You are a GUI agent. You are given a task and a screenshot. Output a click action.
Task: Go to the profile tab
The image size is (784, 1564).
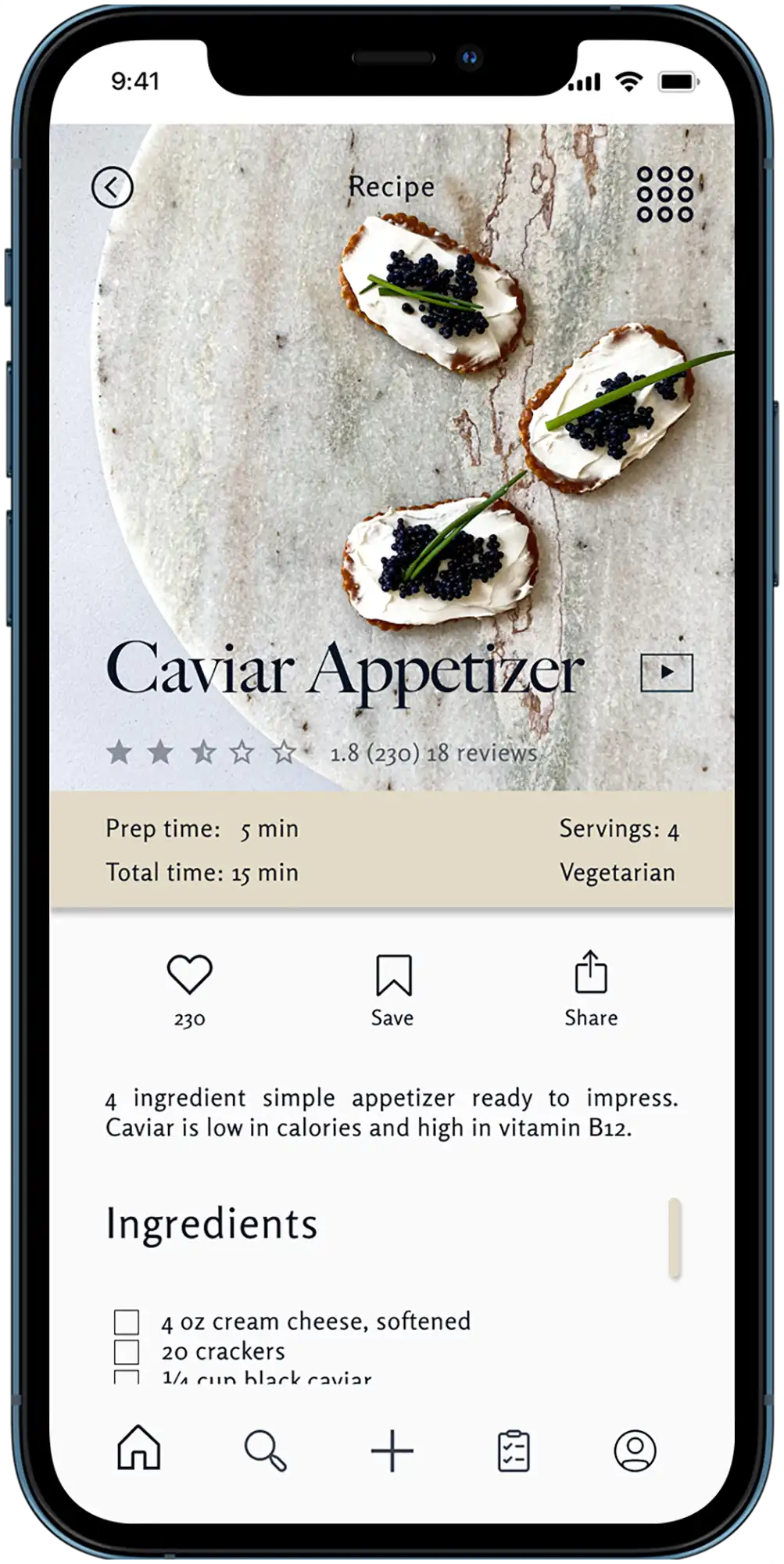pyautogui.click(x=635, y=1451)
